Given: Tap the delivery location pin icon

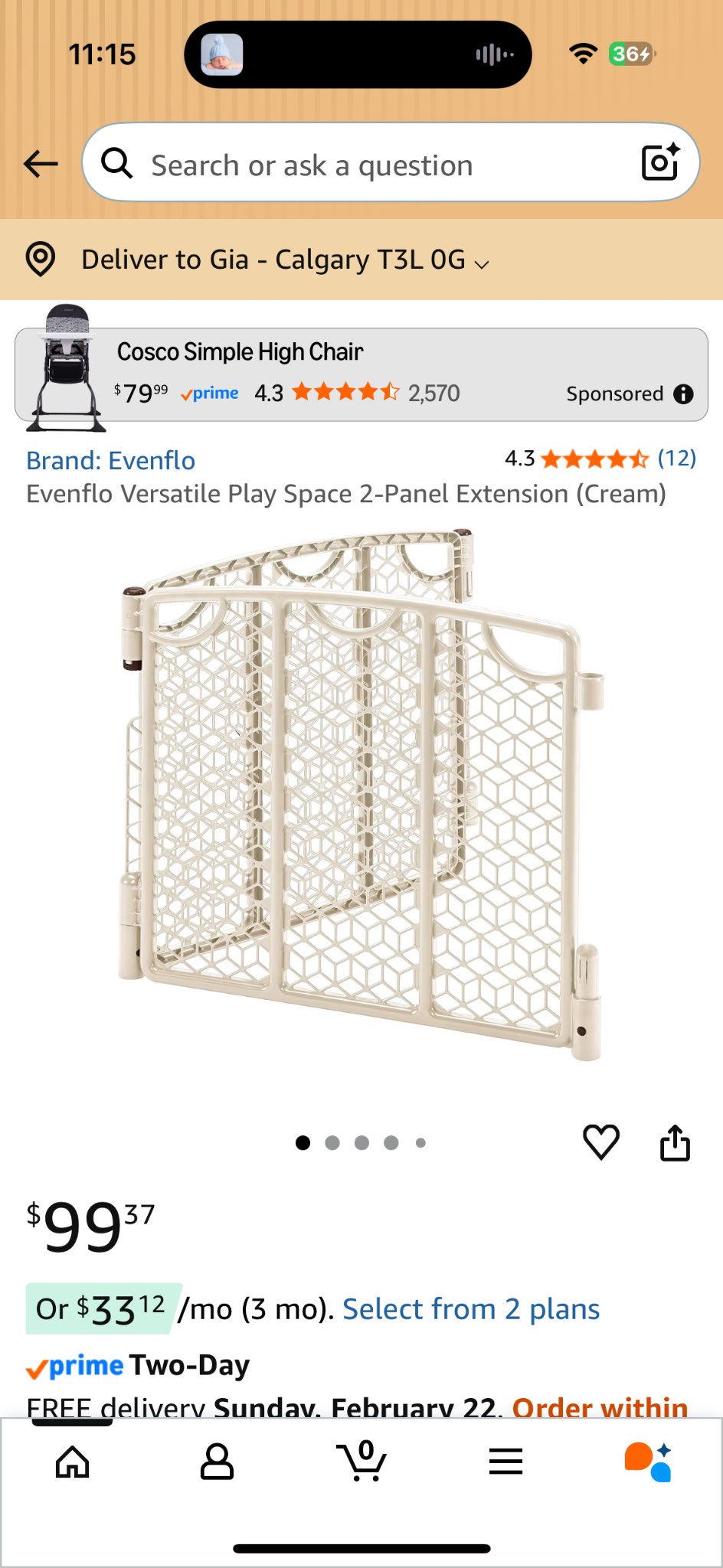Looking at the screenshot, I should pos(41,260).
